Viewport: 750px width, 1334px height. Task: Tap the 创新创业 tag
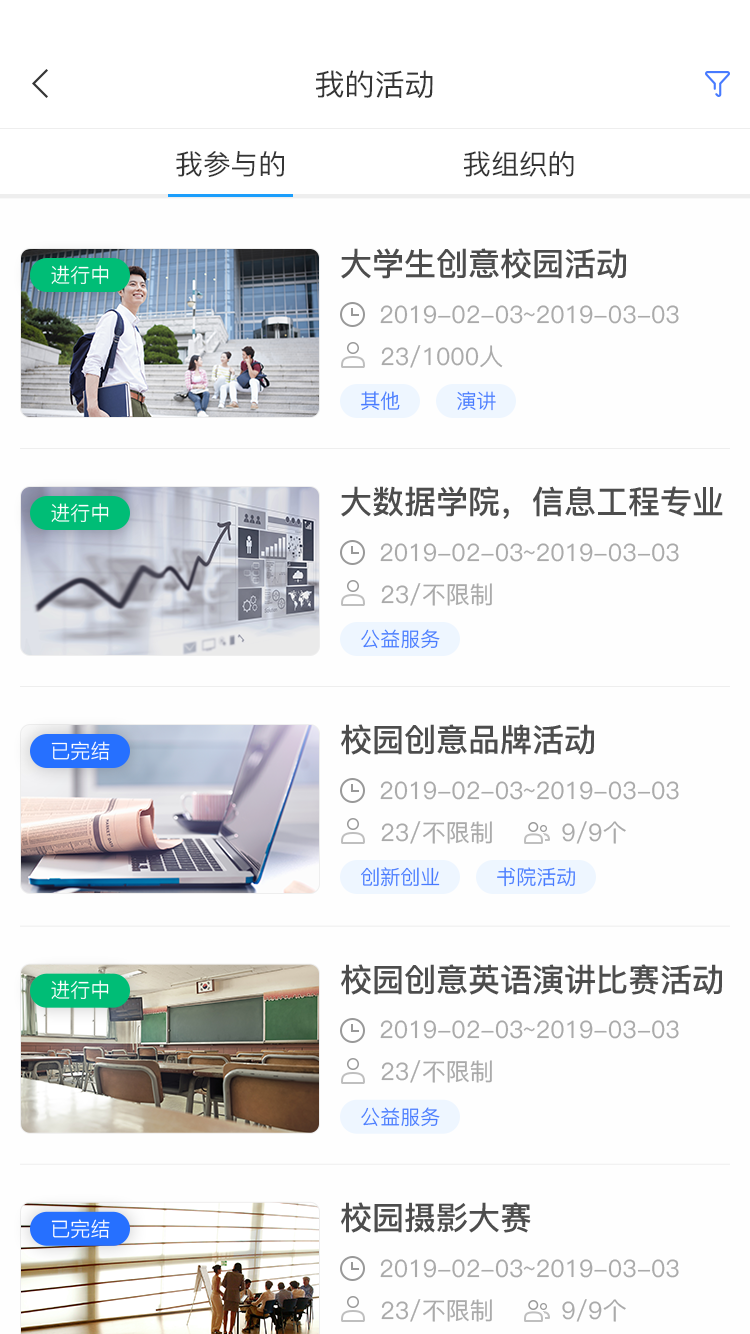[400, 877]
